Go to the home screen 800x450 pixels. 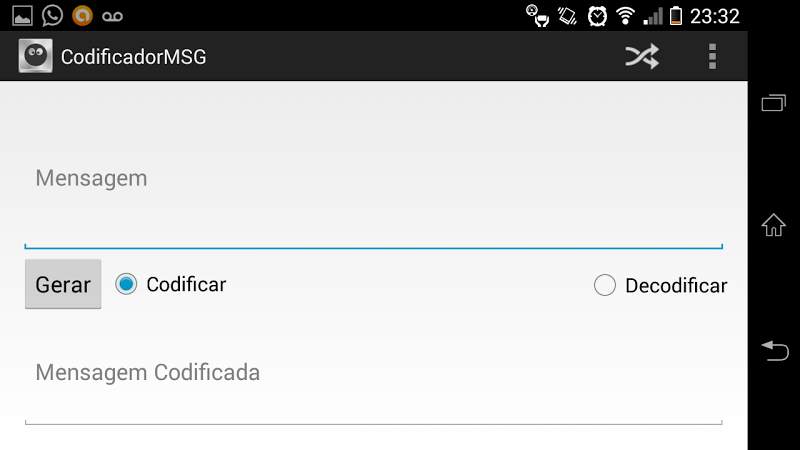pos(774,225)
